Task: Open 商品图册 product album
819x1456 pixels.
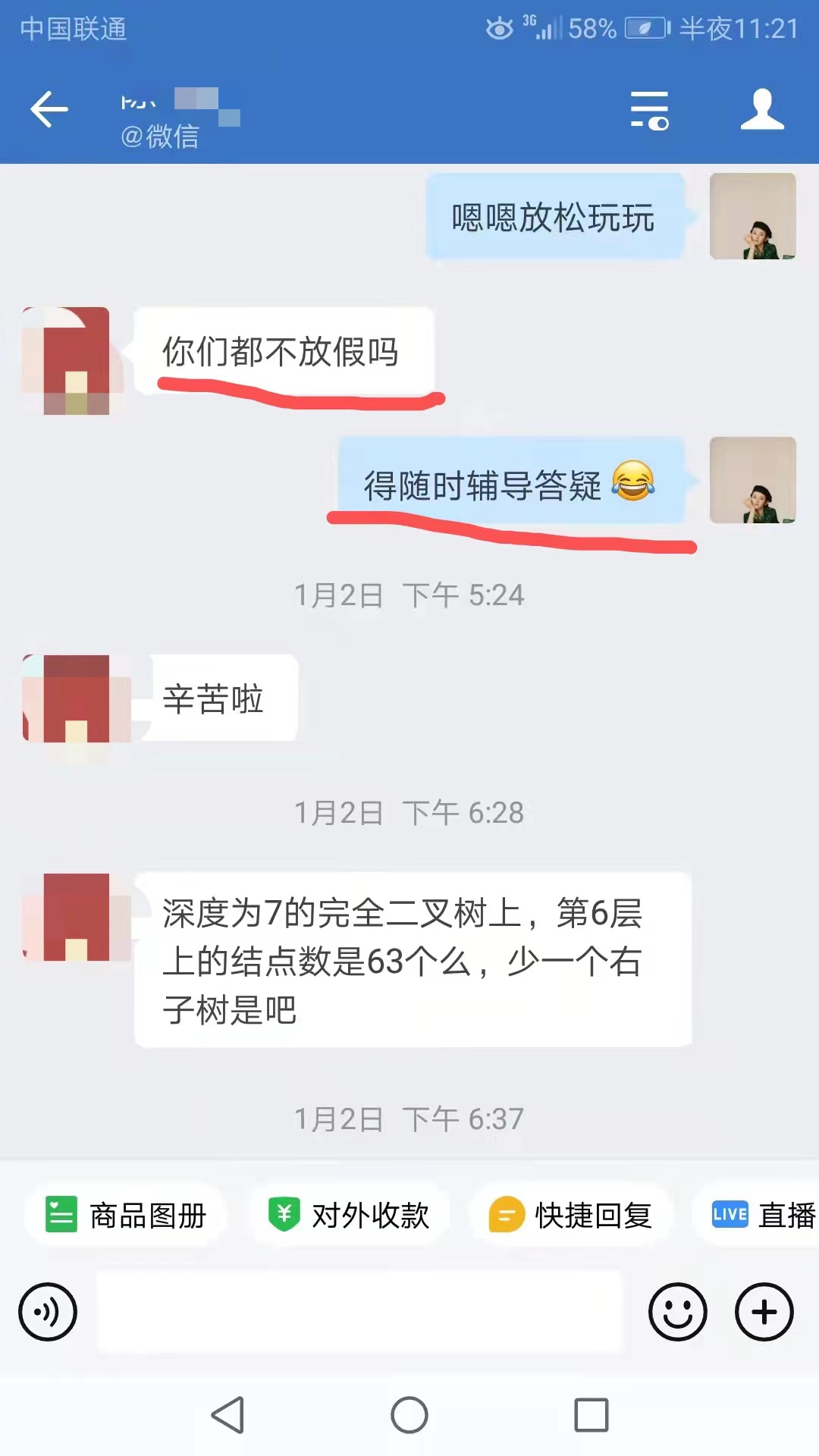Action: tap(126, 1216)
